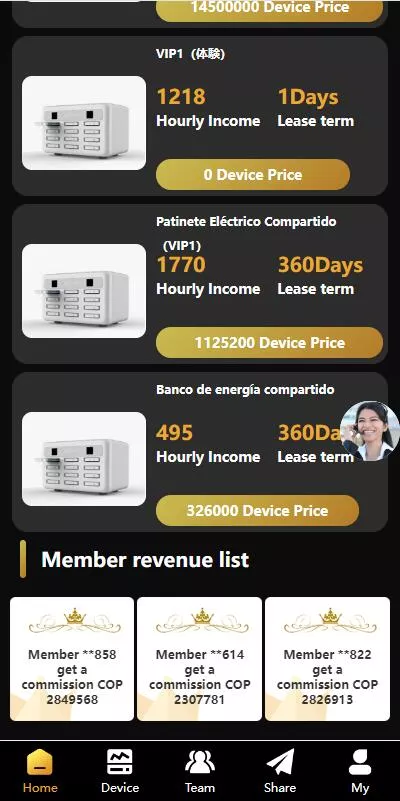The width and height of the screenshot is (400, 801).
Task: Open the My profile tab
Action: coord(360,771)
